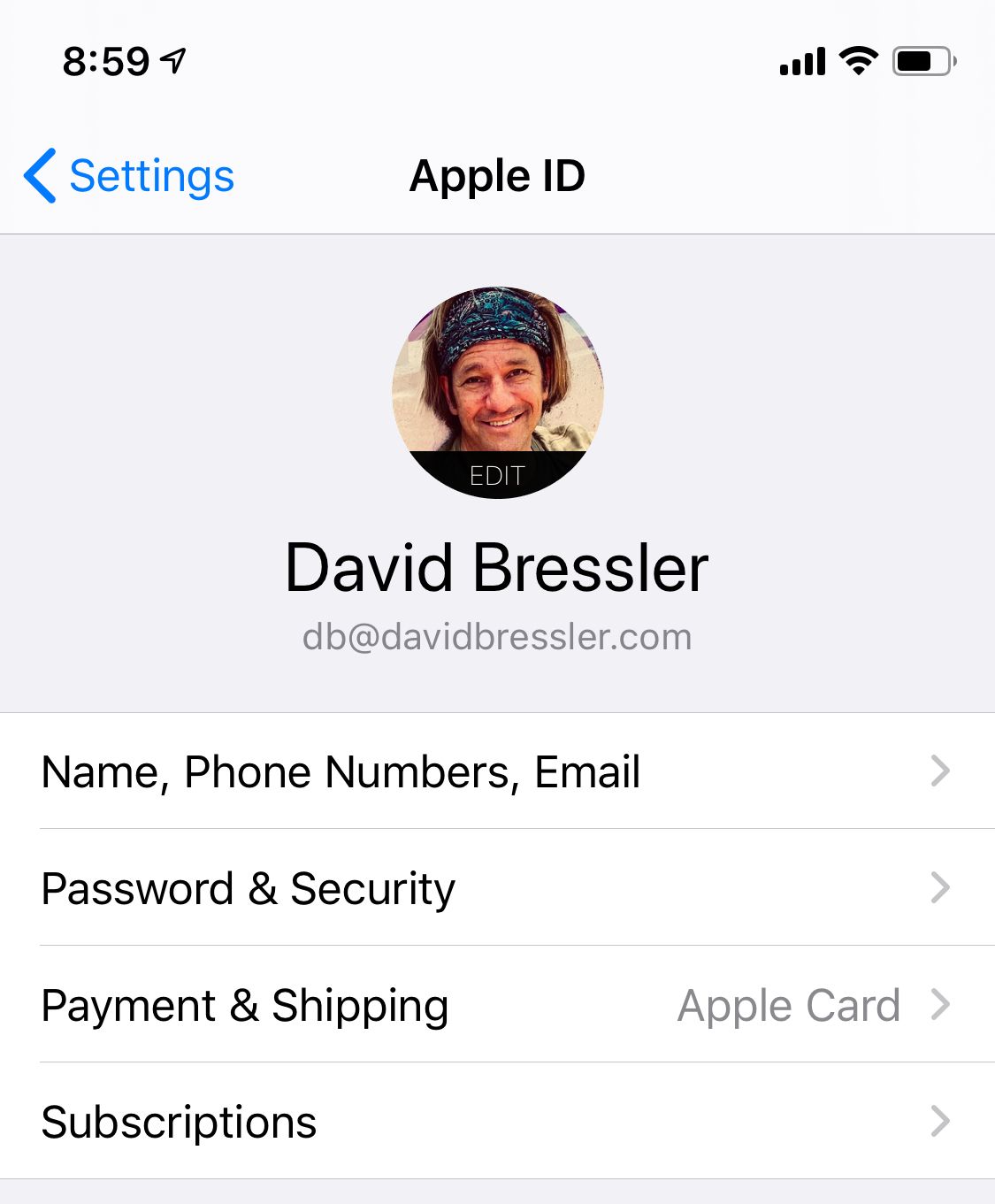View Subscriptions

tap(495, 1122)
